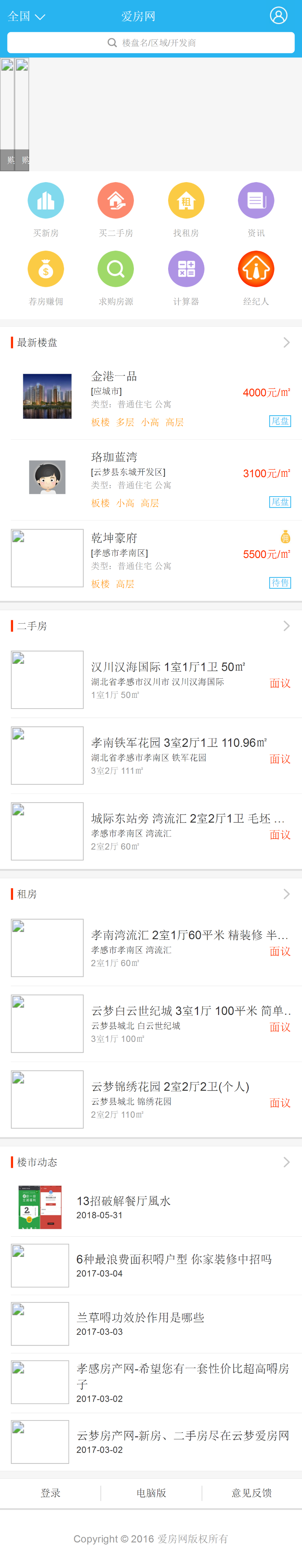Open 意见反馈 feedback page

(x=252, y=1492)
